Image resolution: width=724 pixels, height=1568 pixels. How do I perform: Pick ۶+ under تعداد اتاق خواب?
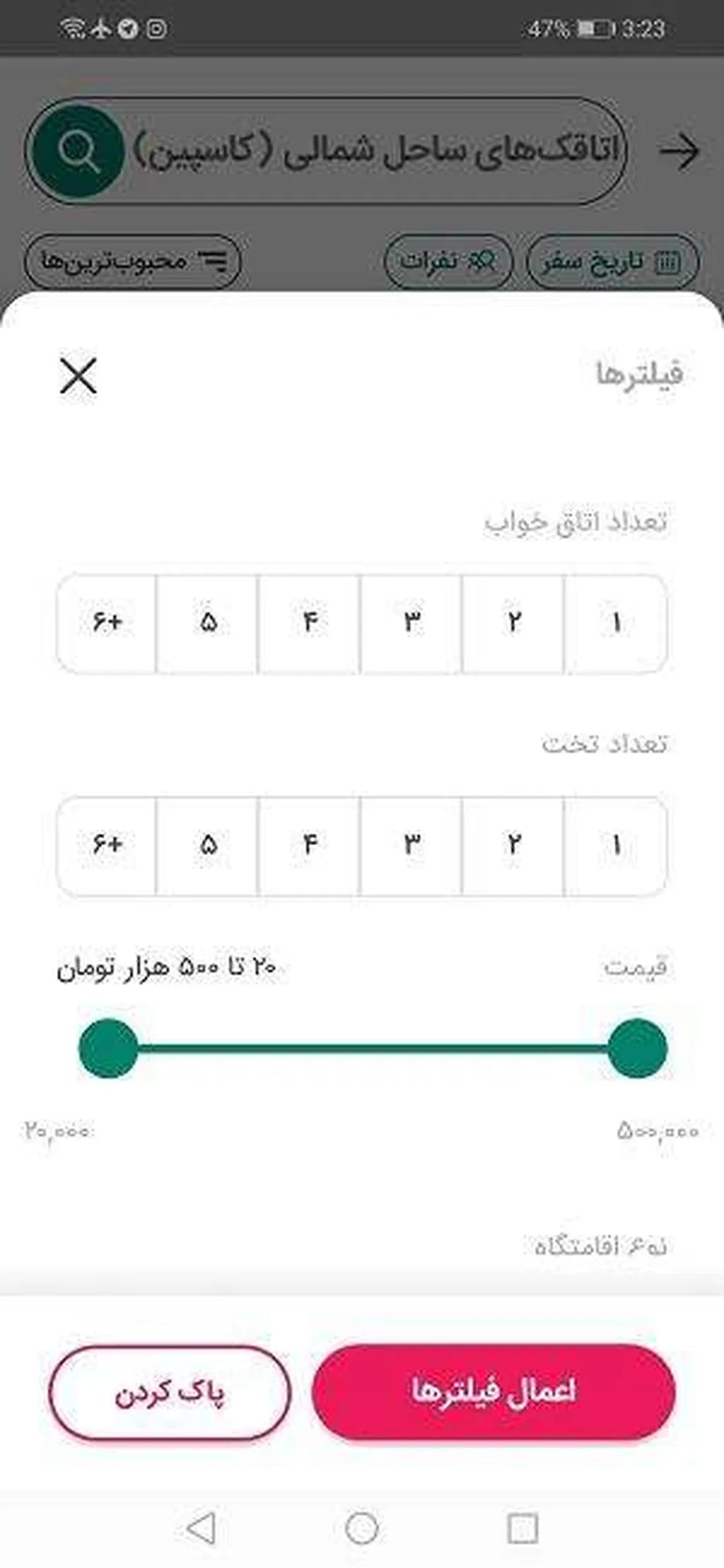click(x=107, y=623)
